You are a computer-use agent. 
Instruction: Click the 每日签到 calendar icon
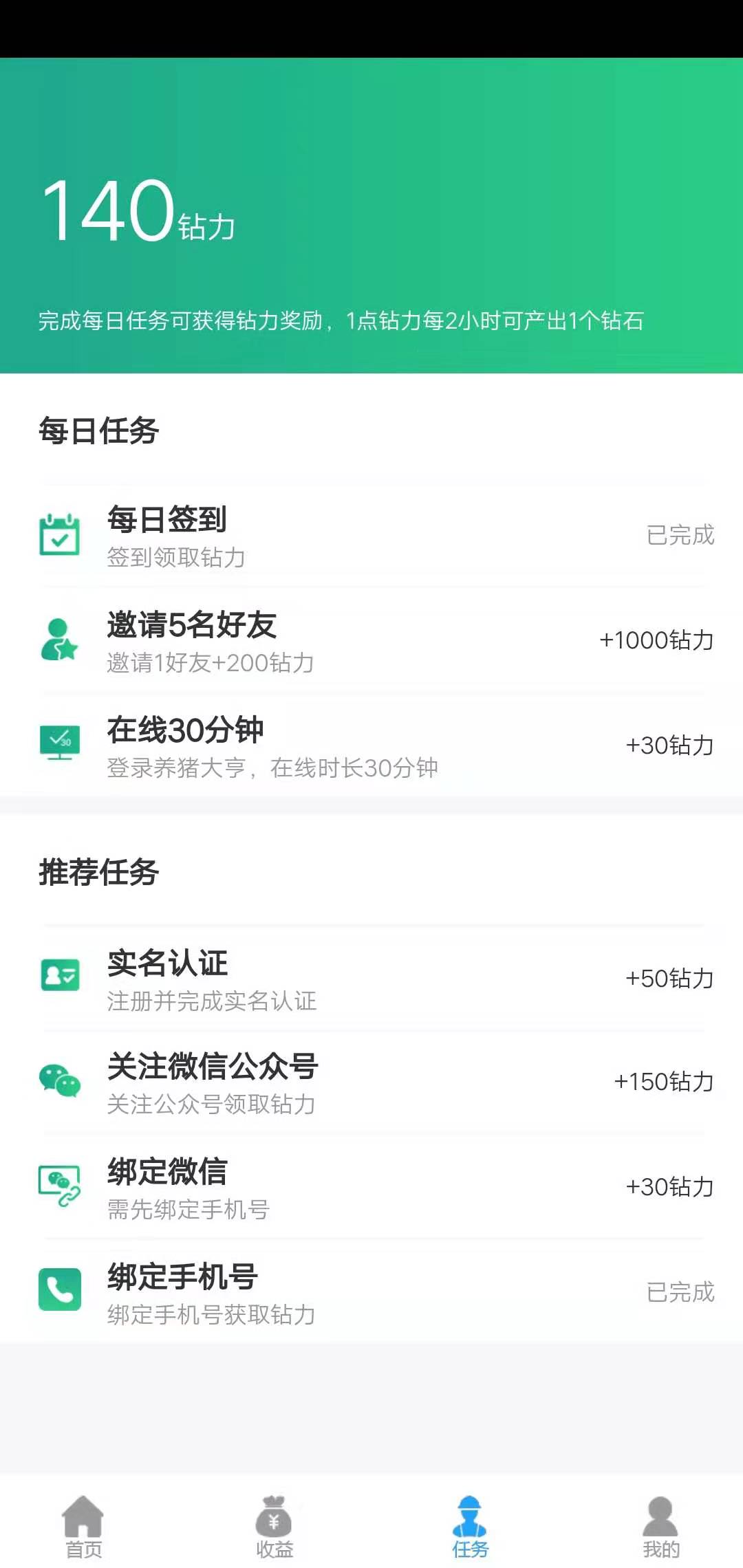61,536
